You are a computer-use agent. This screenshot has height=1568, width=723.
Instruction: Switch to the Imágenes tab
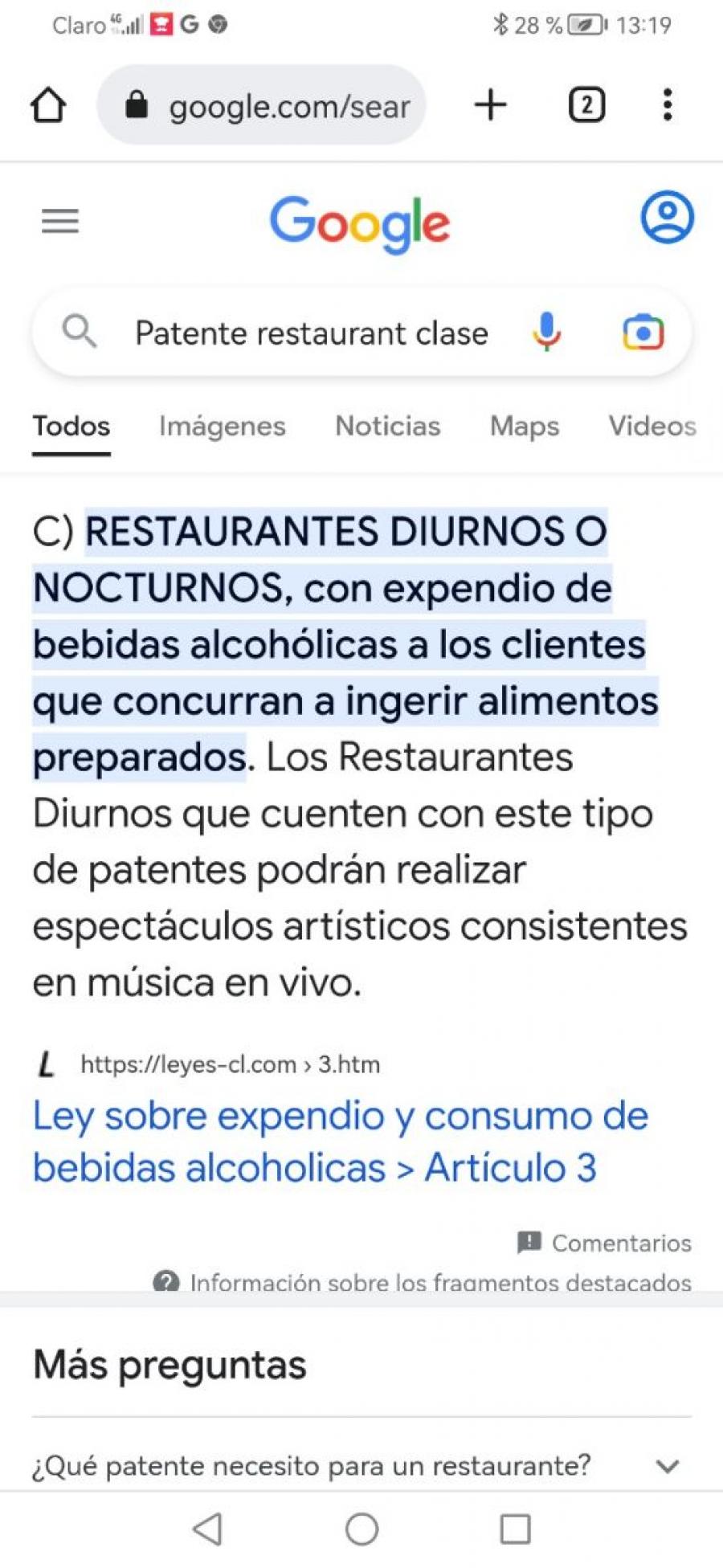223,426
